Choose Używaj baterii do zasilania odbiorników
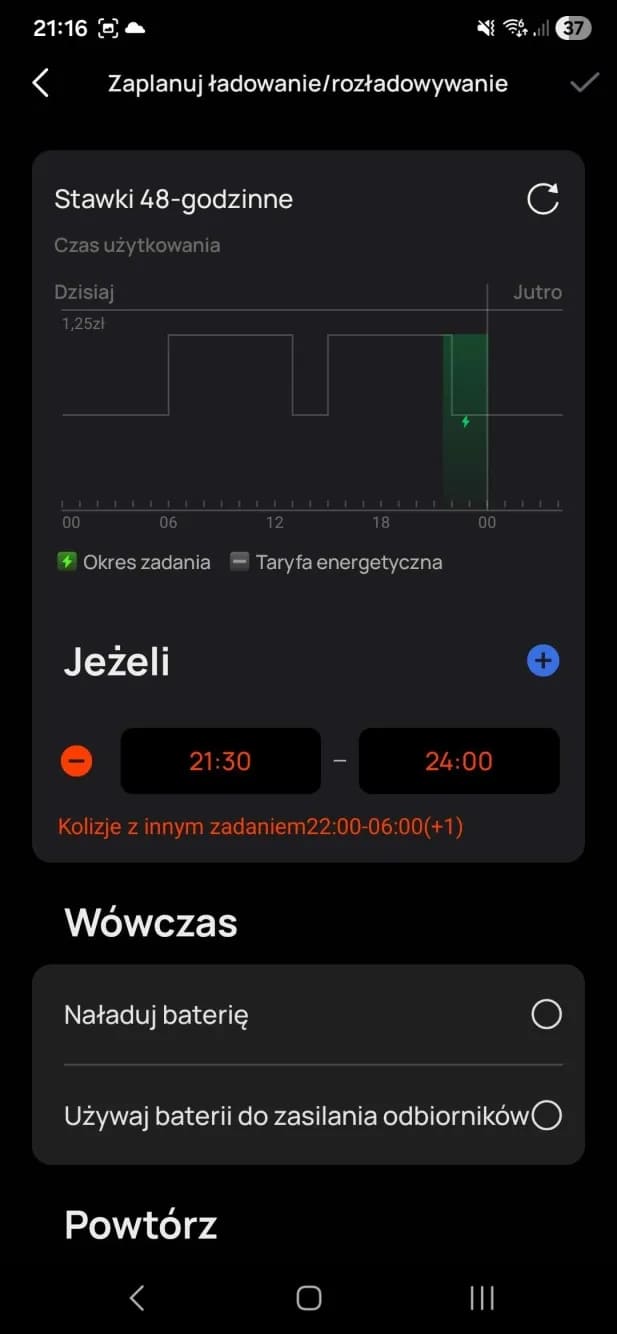This screenshot has width=617, height=1334. (546, 1115)
